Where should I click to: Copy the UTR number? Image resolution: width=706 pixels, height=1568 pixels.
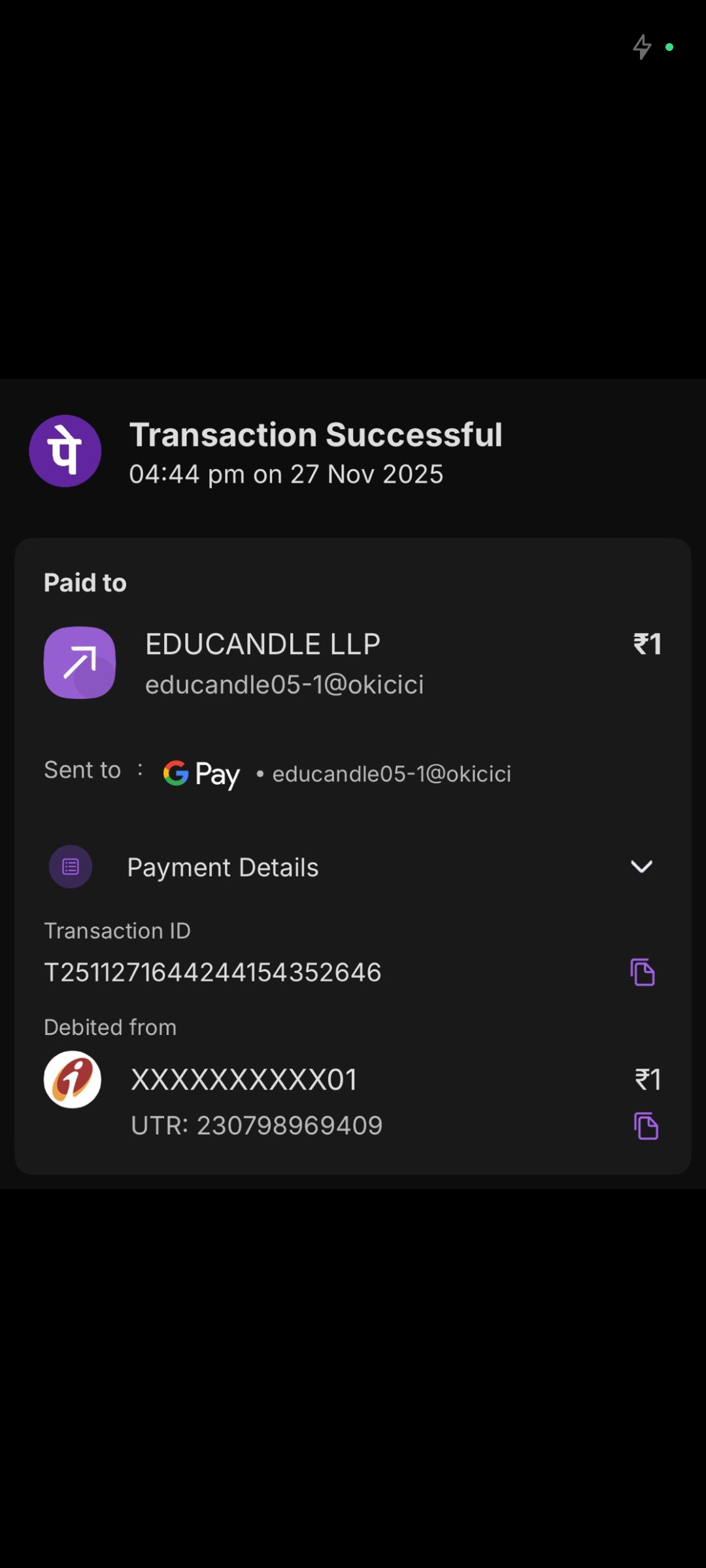coord(646,1126)
